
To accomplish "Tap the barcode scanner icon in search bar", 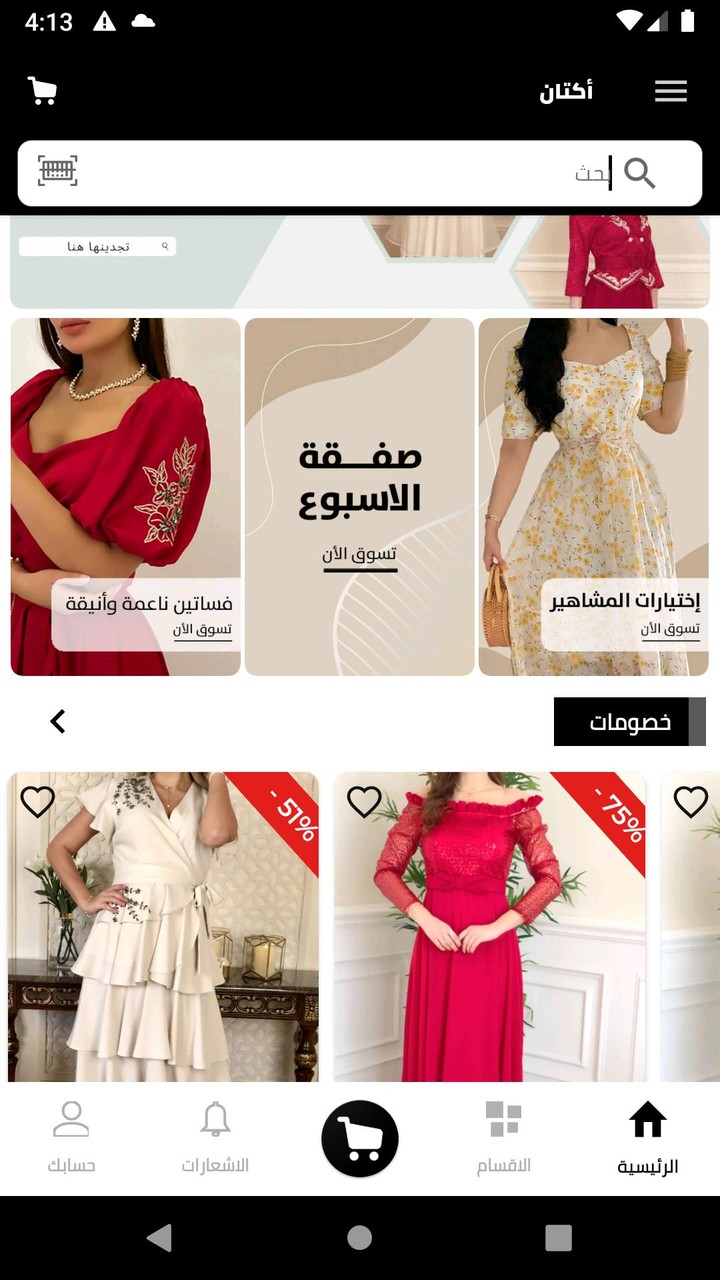I will (x=57, y=172).
